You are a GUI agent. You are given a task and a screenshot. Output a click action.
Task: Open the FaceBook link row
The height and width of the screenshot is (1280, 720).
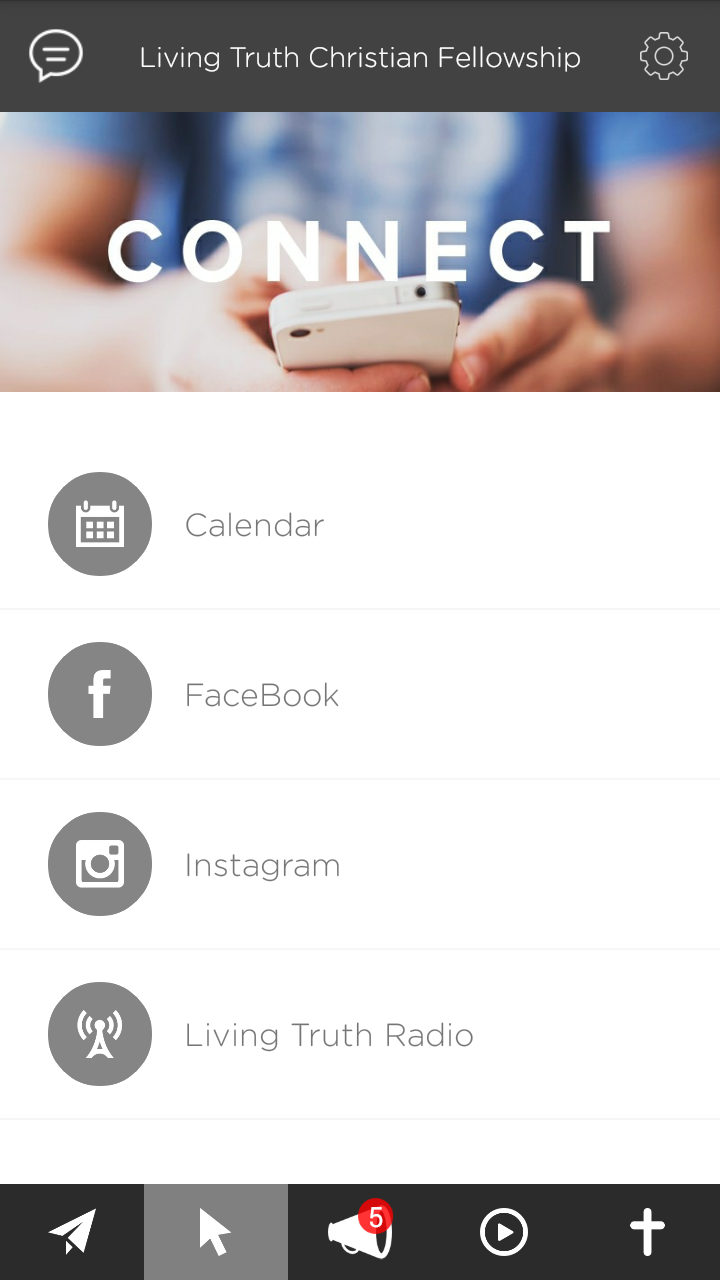click(x=360, y=694)
